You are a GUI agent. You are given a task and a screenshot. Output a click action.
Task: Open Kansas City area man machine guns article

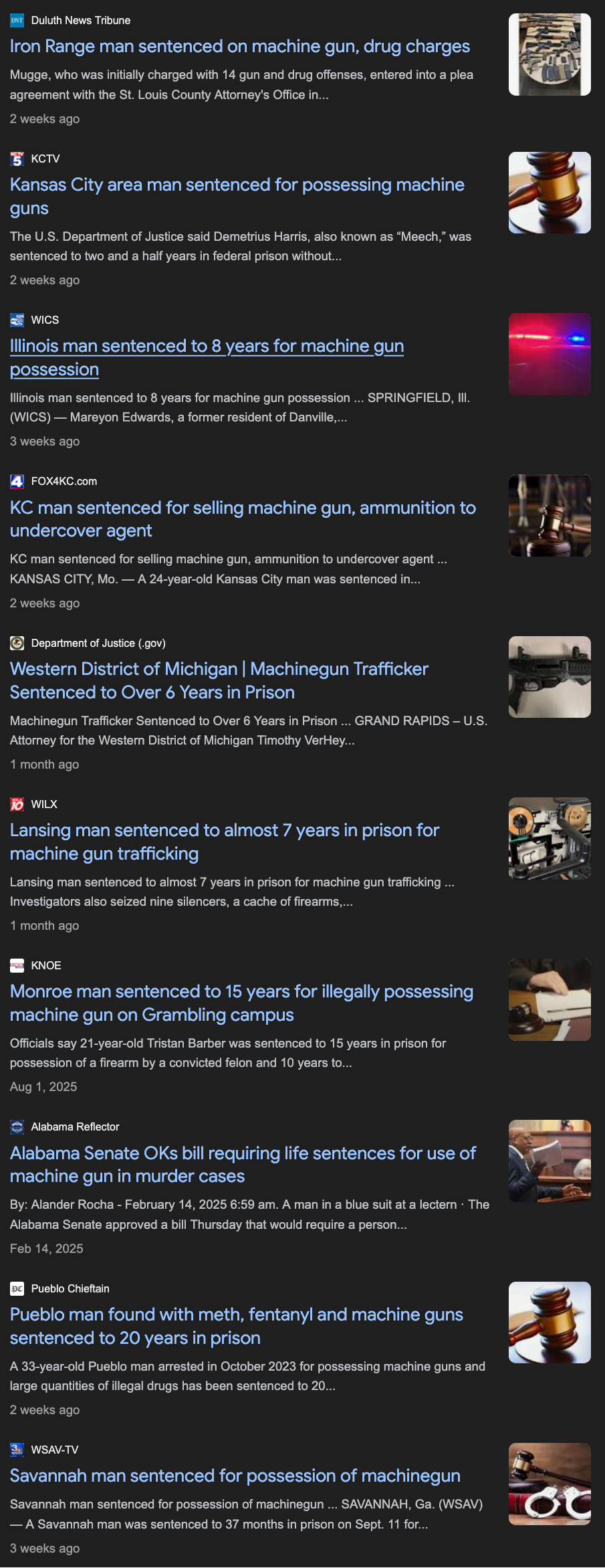coord(237,185)
